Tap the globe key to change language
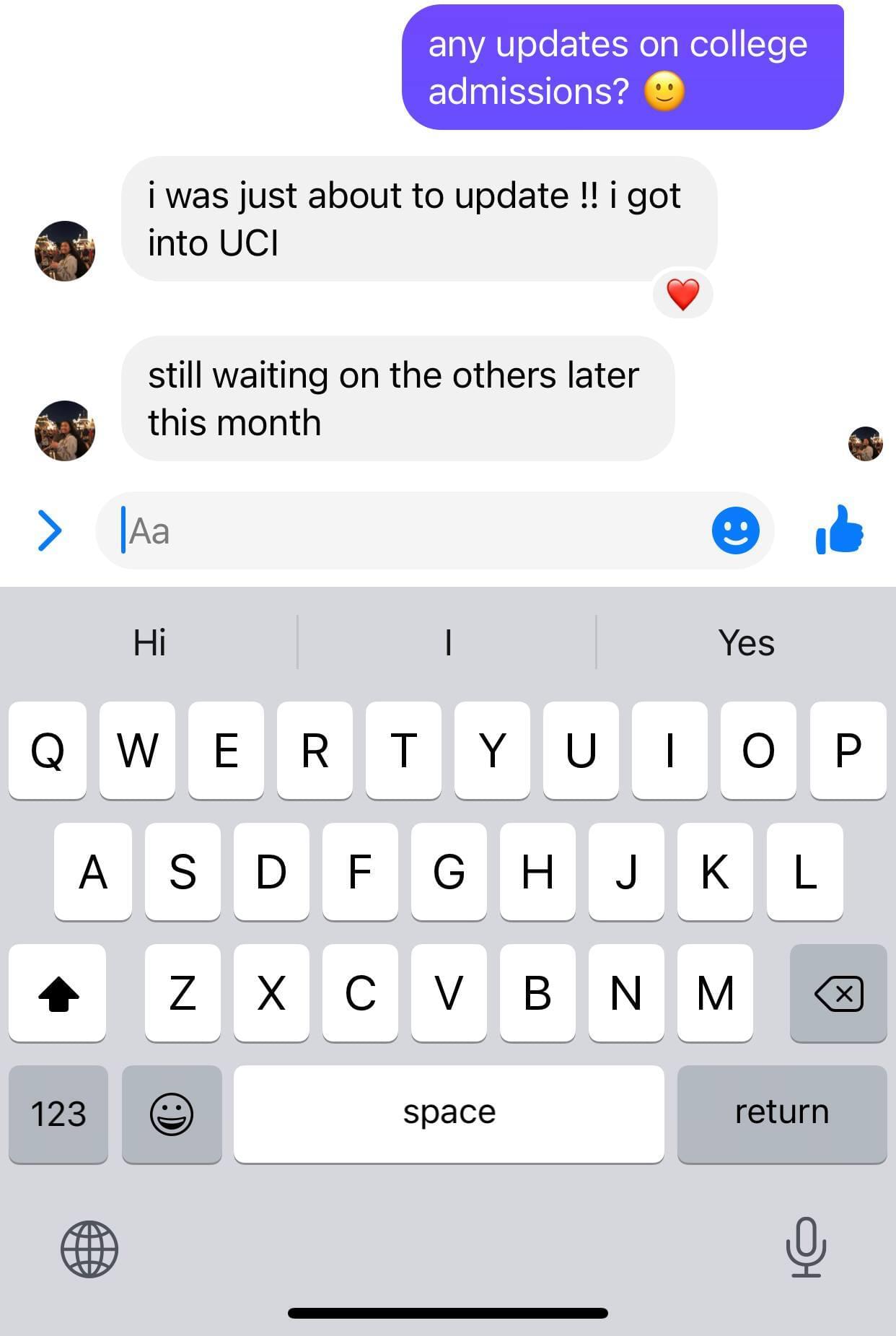This screenshot has height=1336, width=896. (x=89, y=1249)
